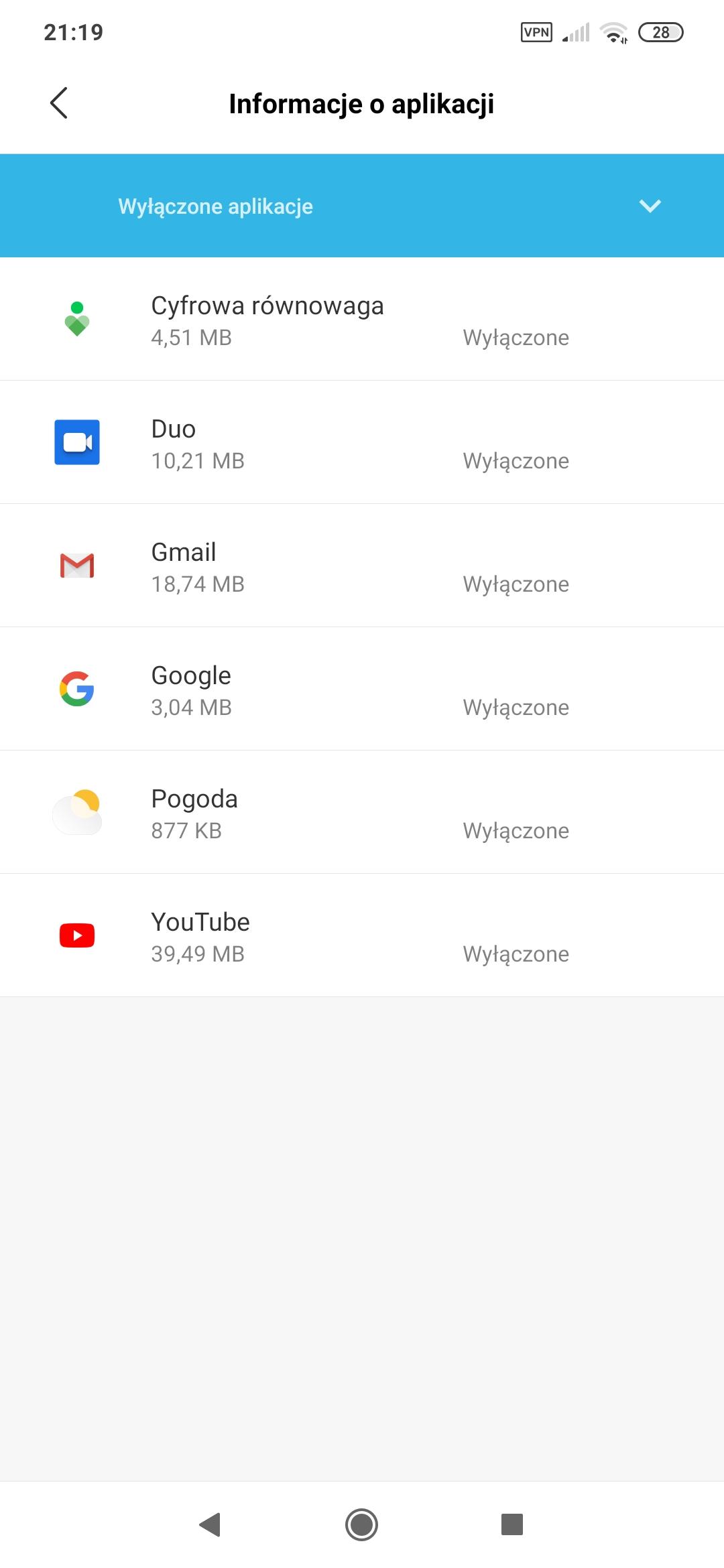Go back from app info screen
Image resolution: width=724 pixels, height=1568 pixels.
[59, 103]
